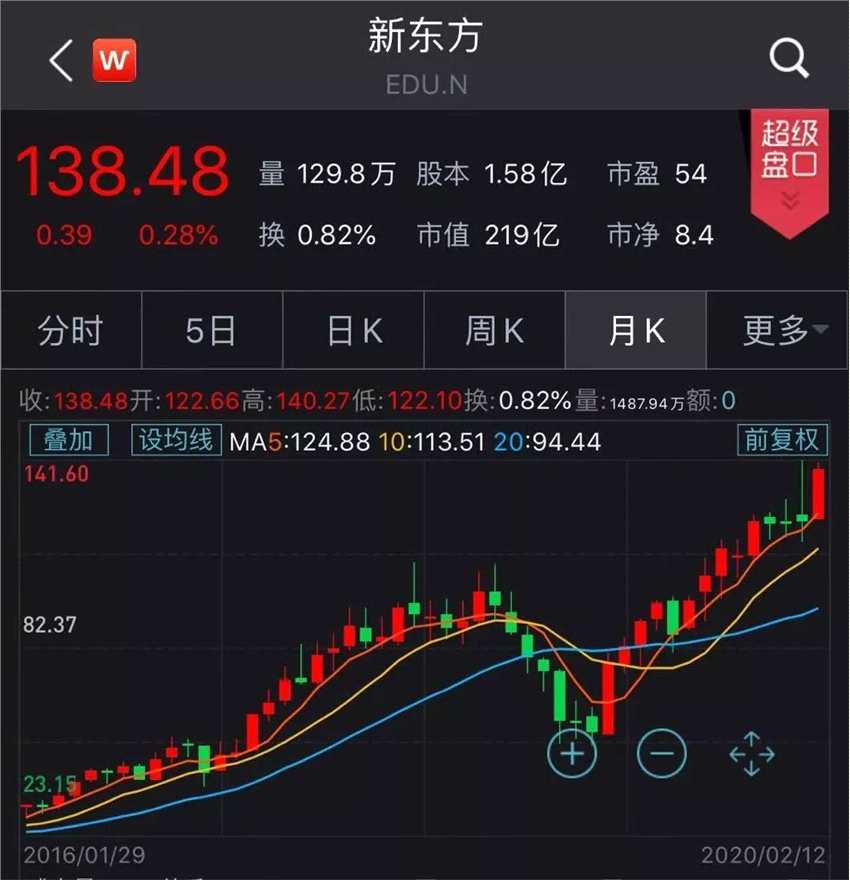This screenshot has height=880, width=850.
Task: Zoom out the chart with minus icon
Action: click(661, 752)
